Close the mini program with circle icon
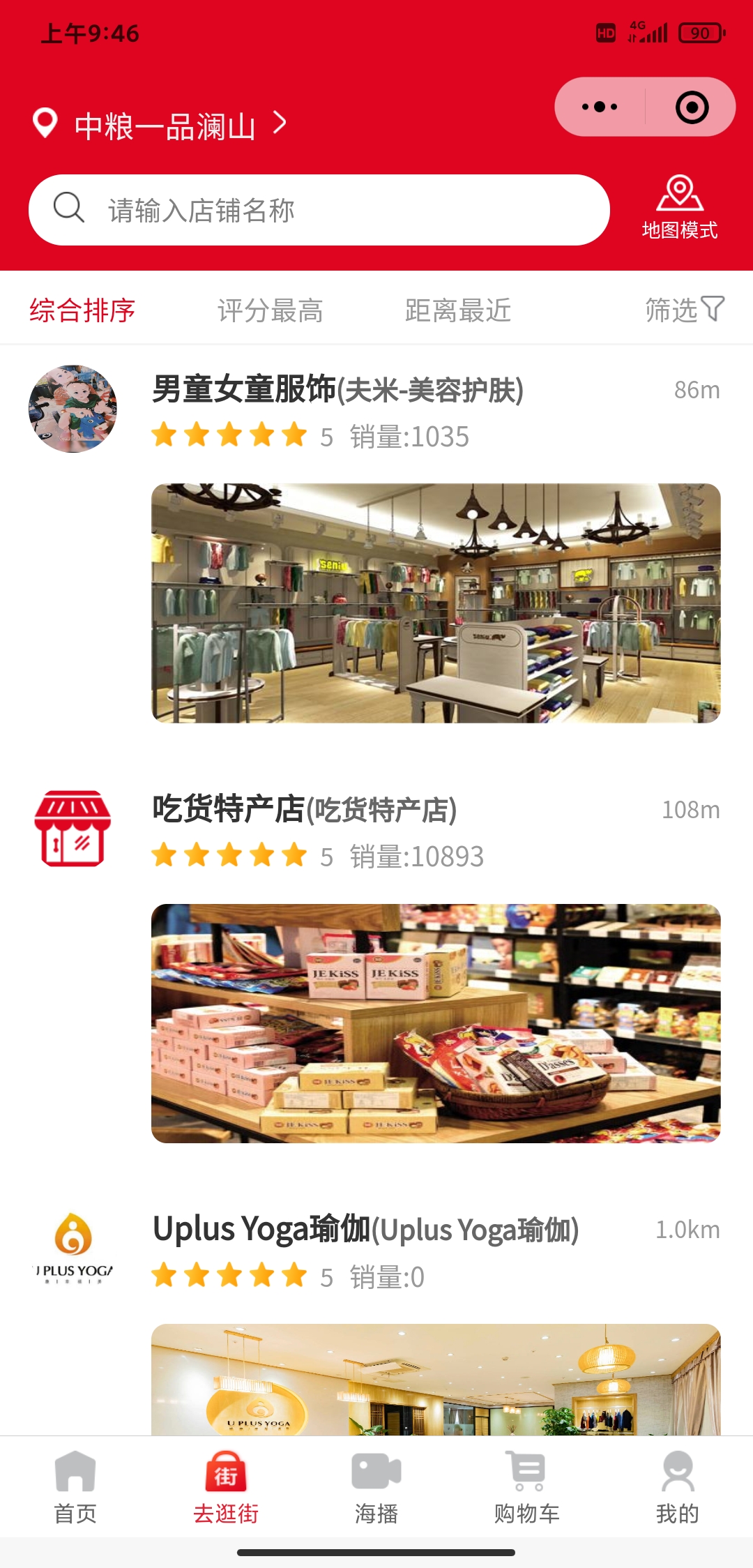Image resolution: width=753 pixels, height=1568 pixels. coord(692,107)
